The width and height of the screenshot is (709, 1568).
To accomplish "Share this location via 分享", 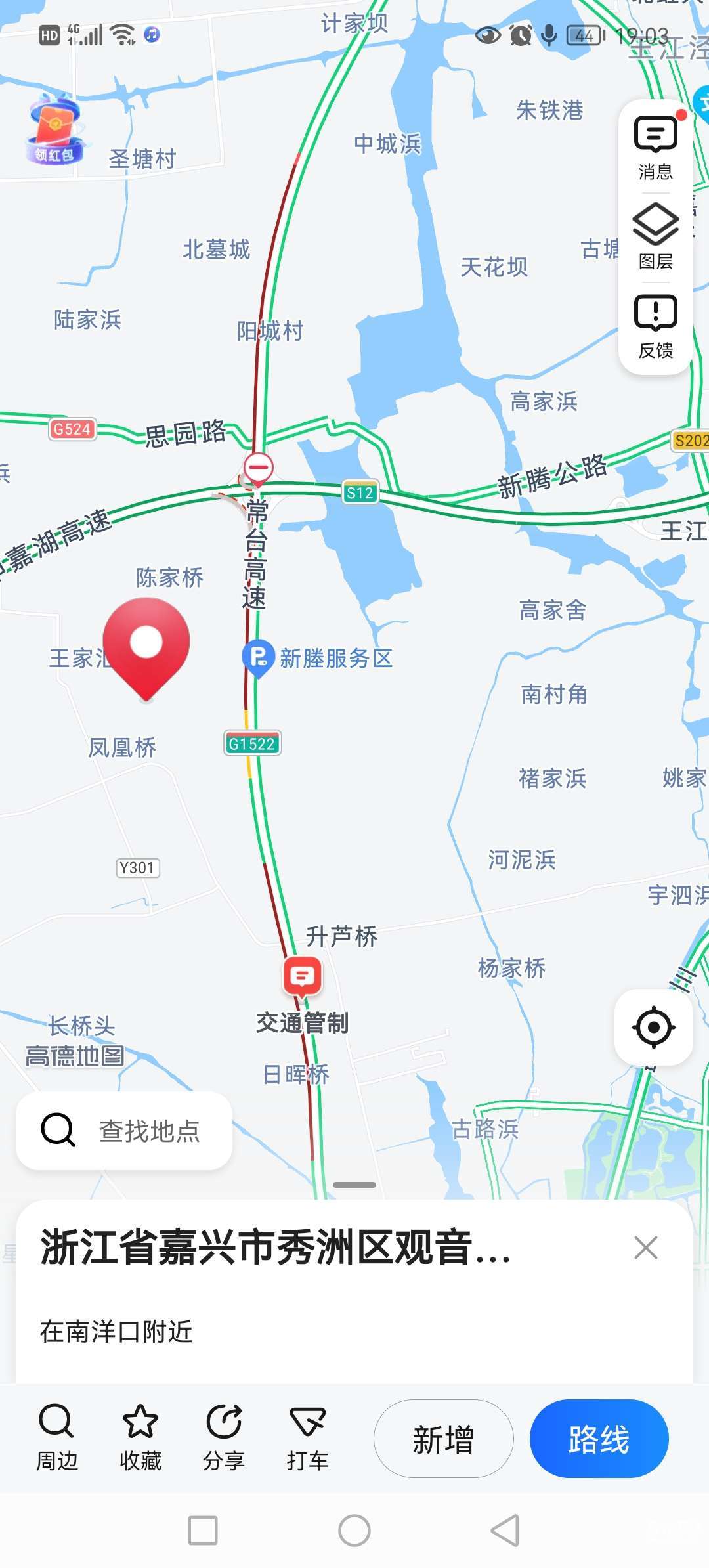I will click(x=224, y=1438).
